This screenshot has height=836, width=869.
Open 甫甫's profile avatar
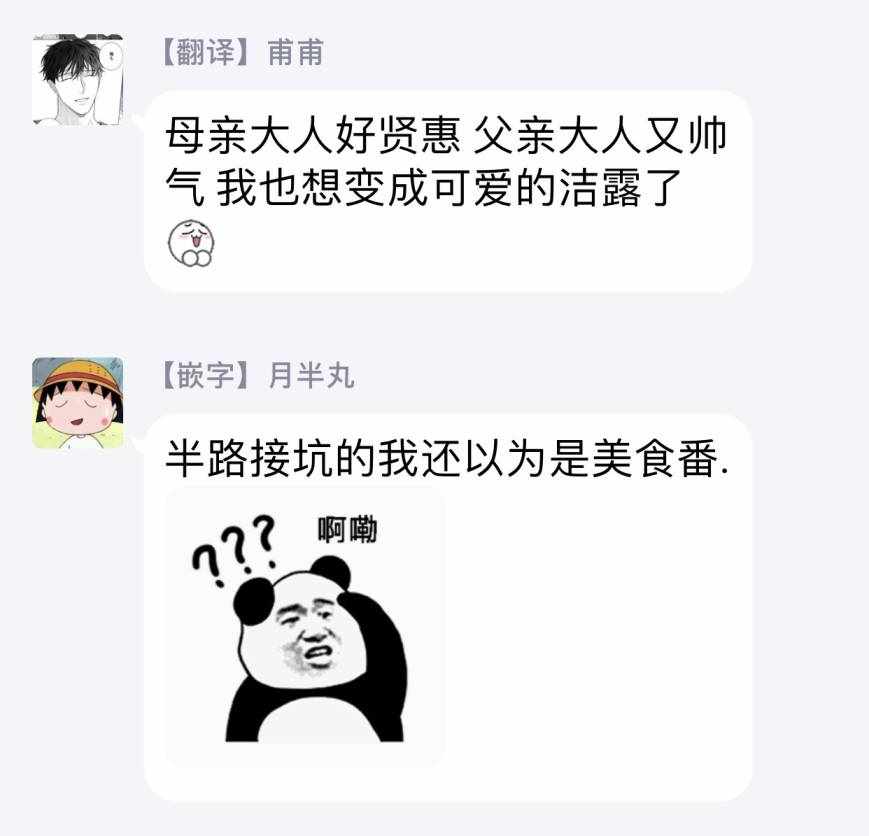[x=78, y=80]
